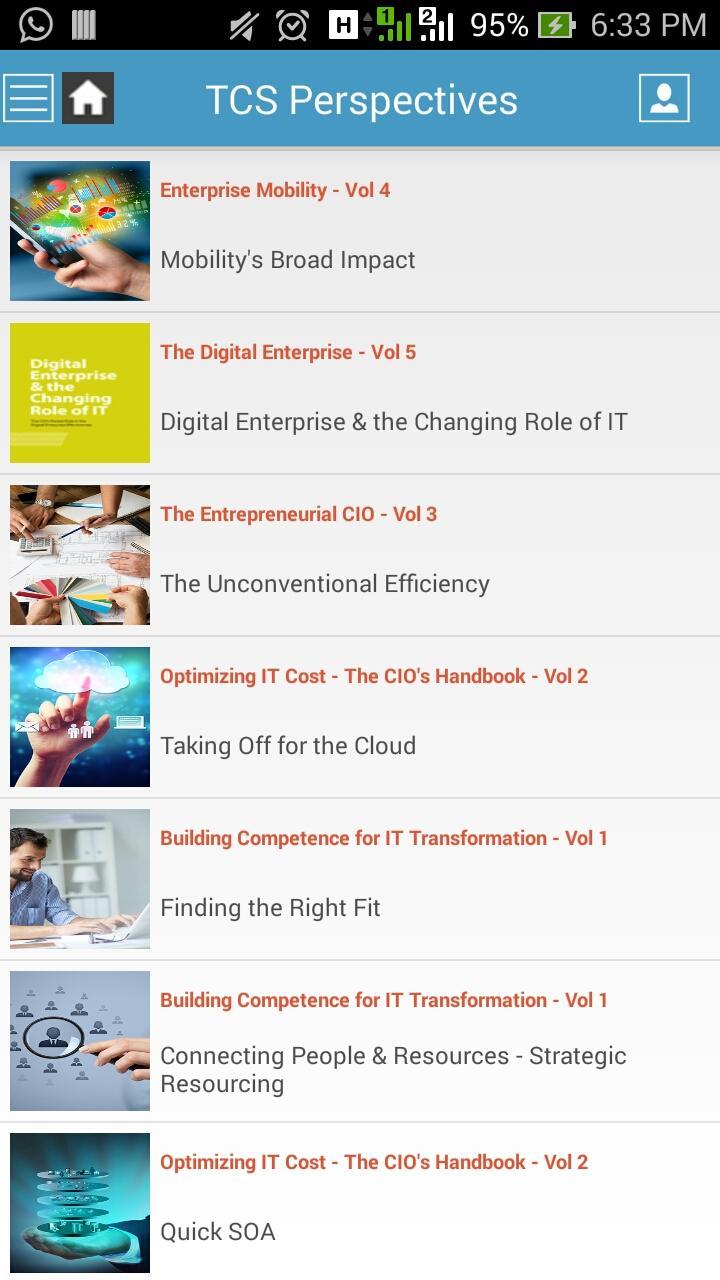Go to the home screen icon

[88, 98]
